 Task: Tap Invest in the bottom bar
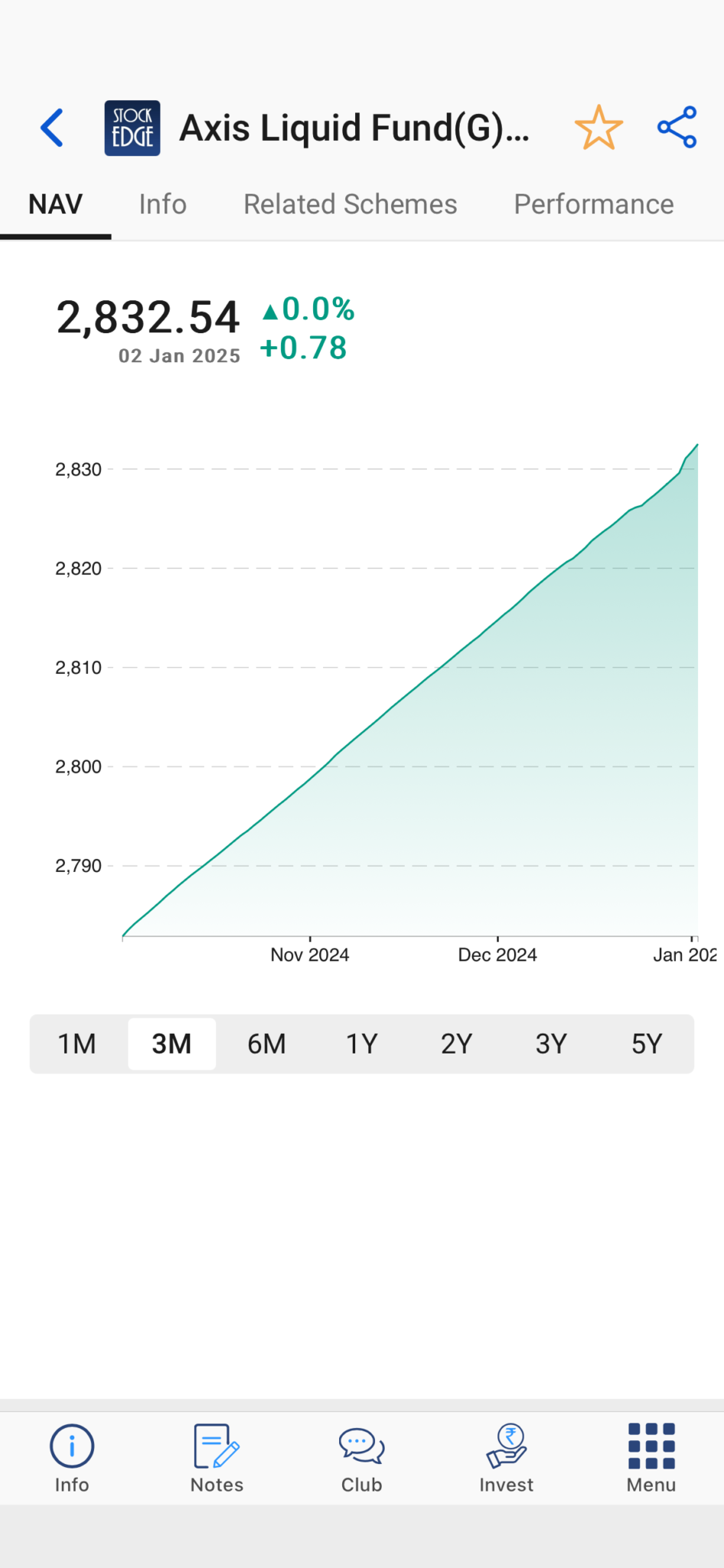click(506, 1459)
